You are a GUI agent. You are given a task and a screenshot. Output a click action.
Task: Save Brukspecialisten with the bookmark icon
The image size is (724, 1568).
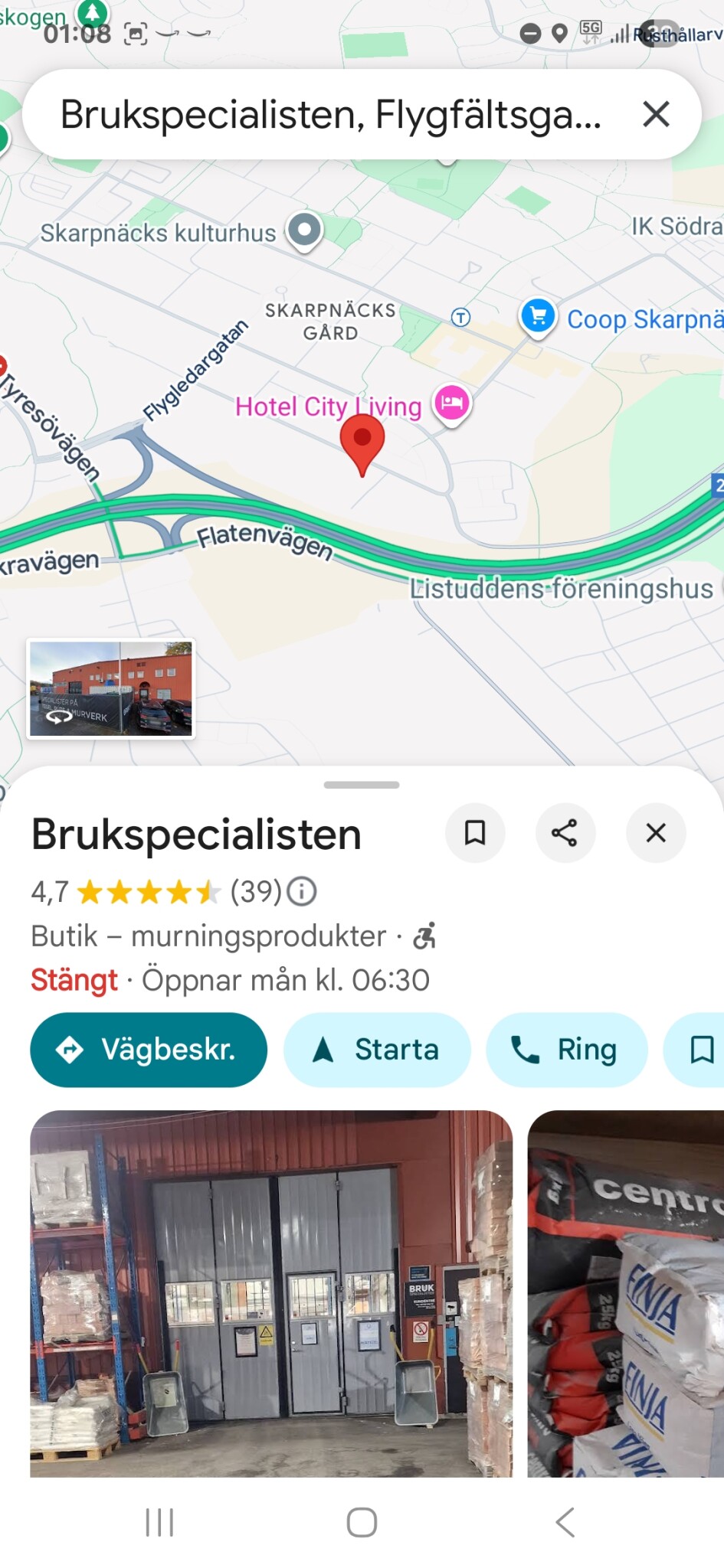pos(475,833)
